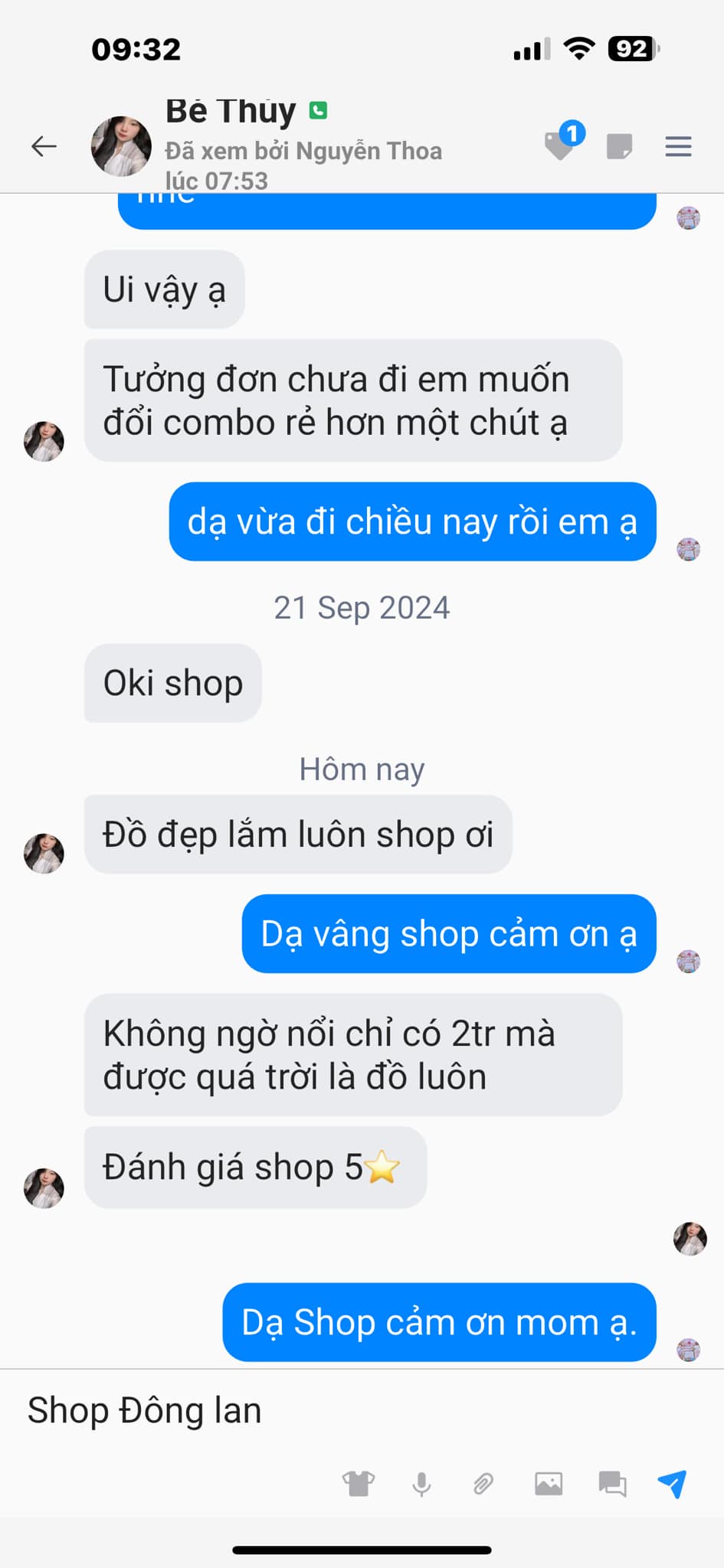Select the 'Oki shop' message bubble
This screenshot has height=1568, width=724.
[x=172, y=683]
